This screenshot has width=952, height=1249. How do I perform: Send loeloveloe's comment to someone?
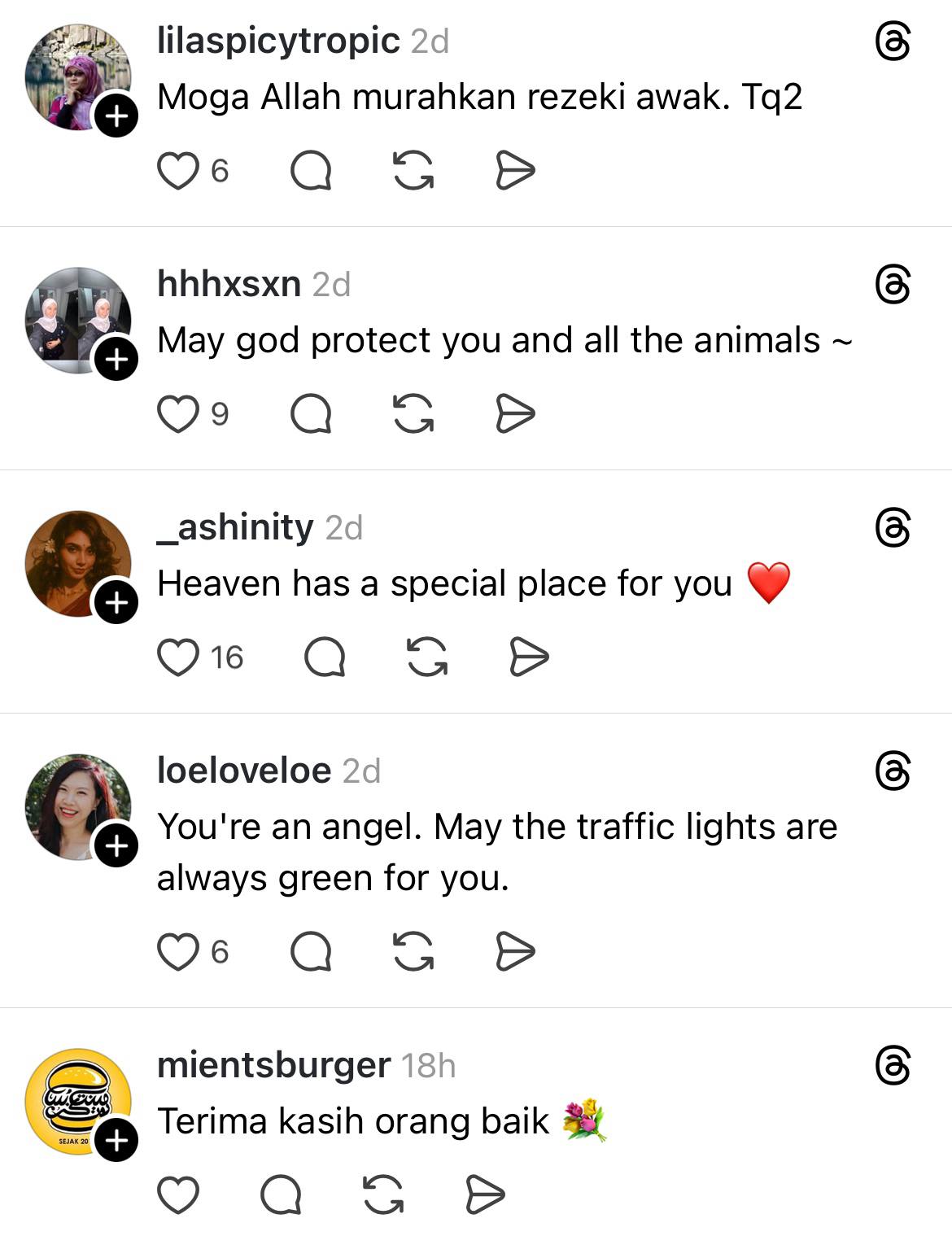(x=515, y=952)
